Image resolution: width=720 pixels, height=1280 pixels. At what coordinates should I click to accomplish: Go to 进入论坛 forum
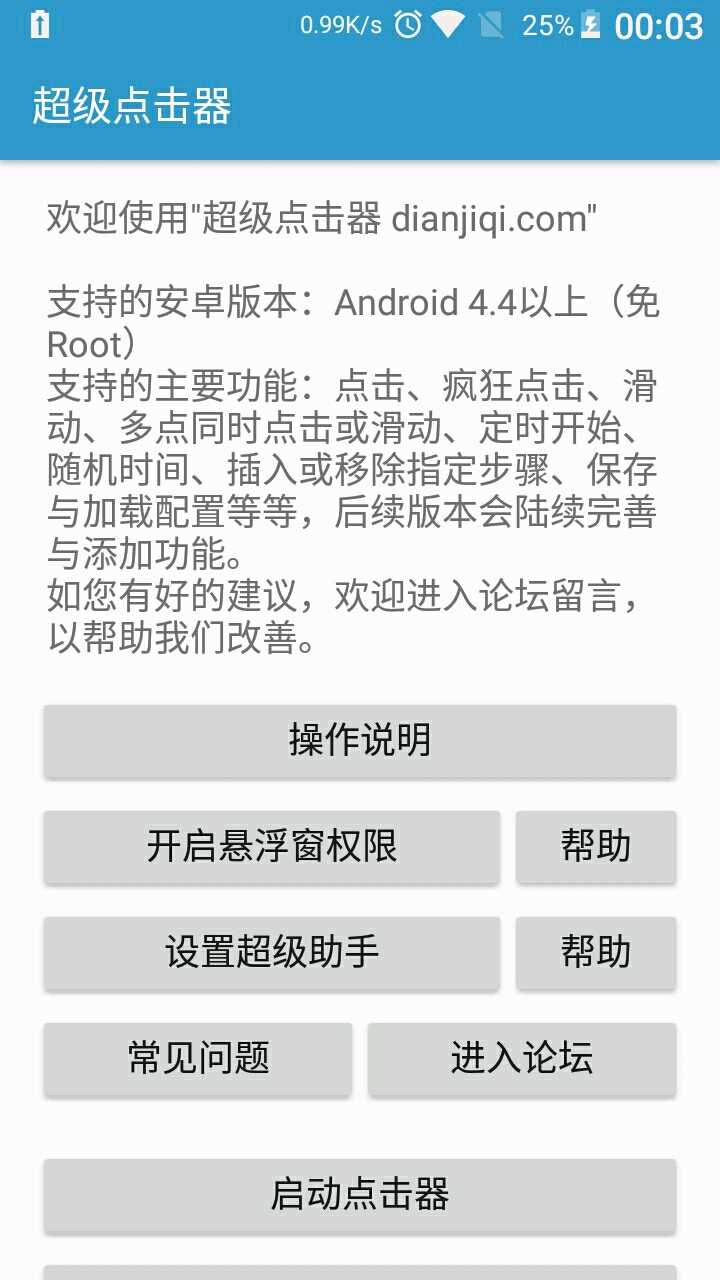point(522,1059)
